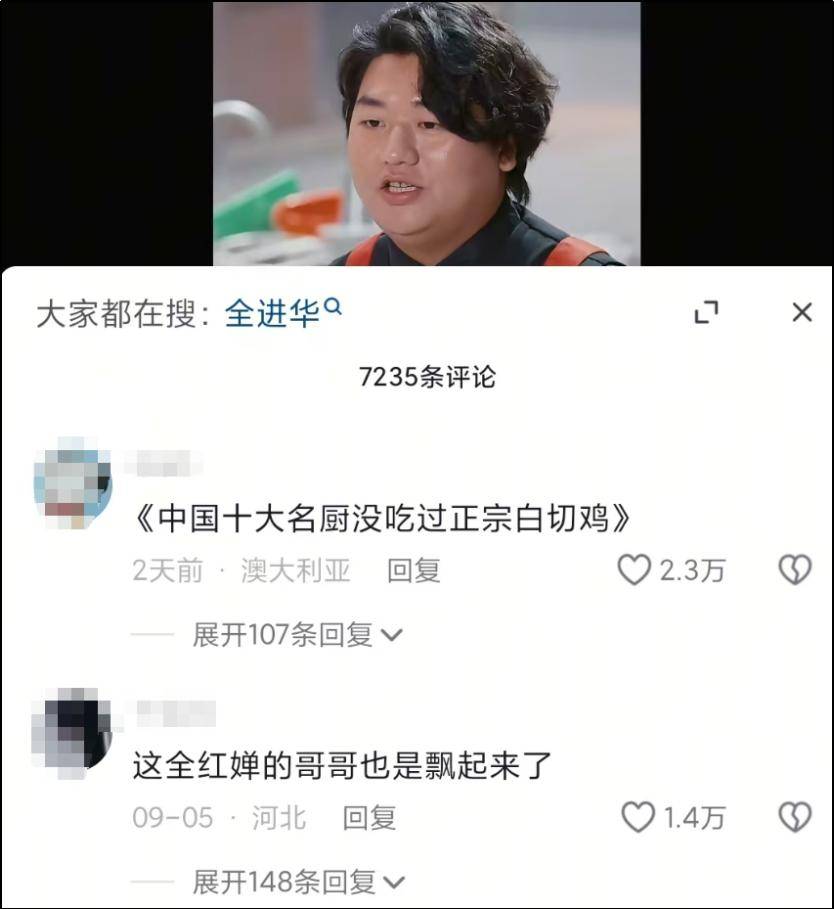Reply to the 全红婵的哥哥 comment
This screenshot has width=834, height=909.
coord(369,818)
